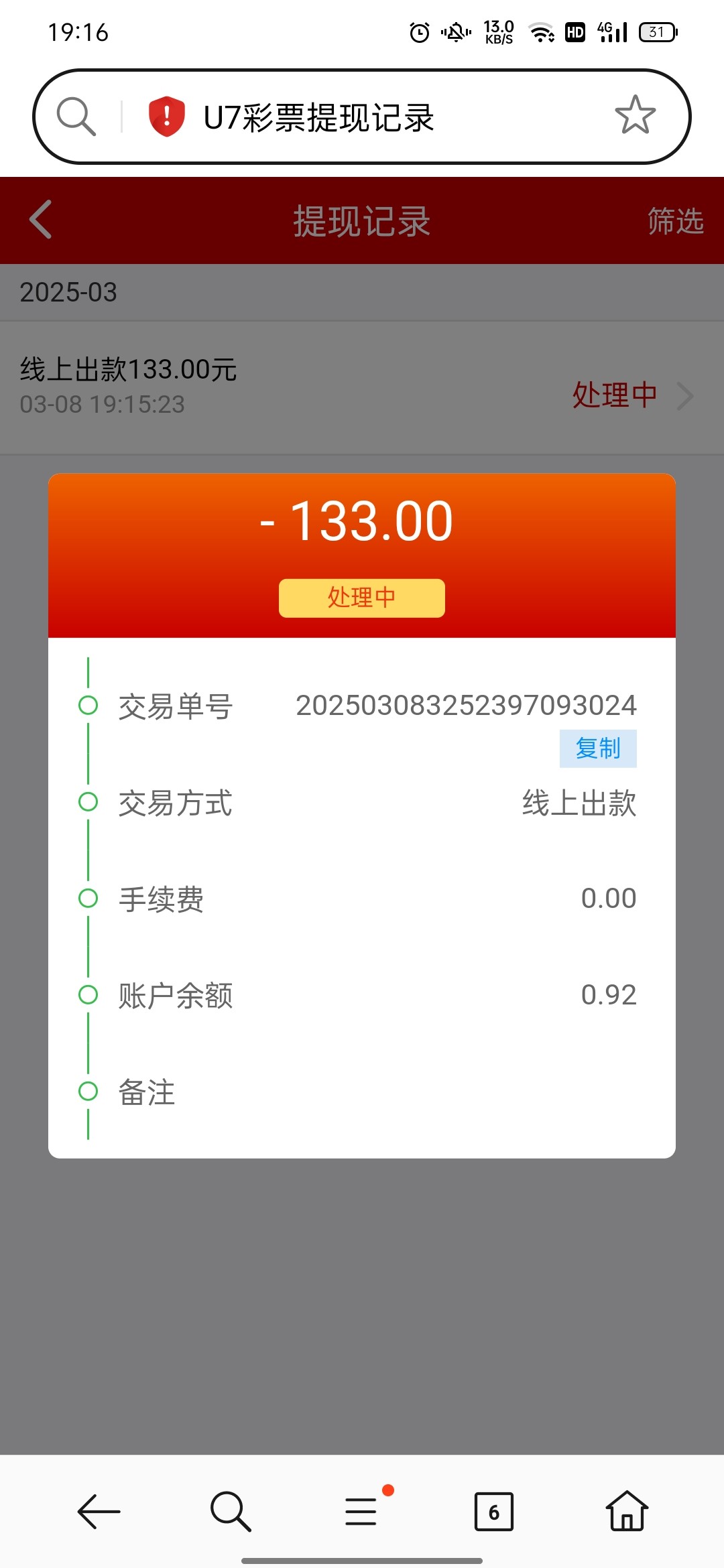The width and height of the screenshot is (724, 1568).
Task: Go back from the 提现记录 page
Action: [x=41, y=220]
